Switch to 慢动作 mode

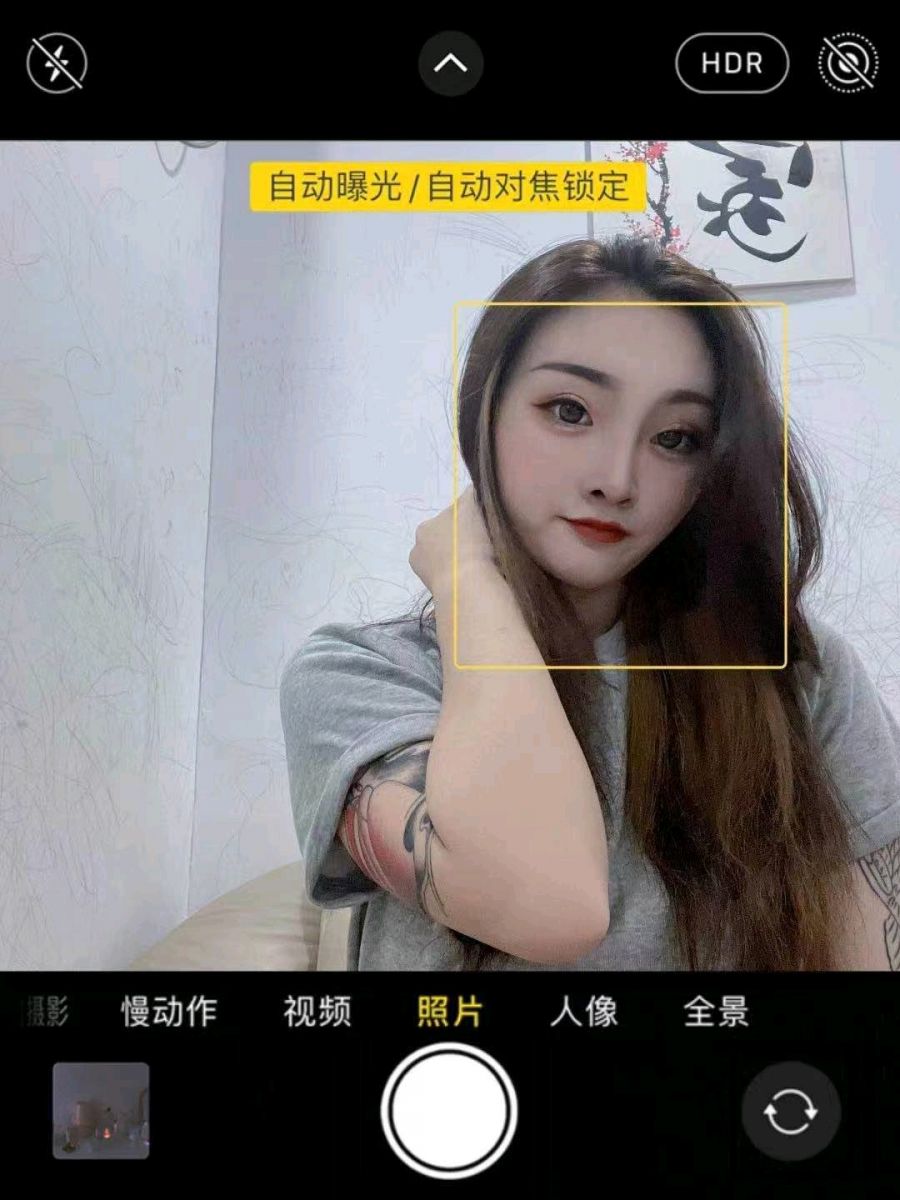(169, 1012)
